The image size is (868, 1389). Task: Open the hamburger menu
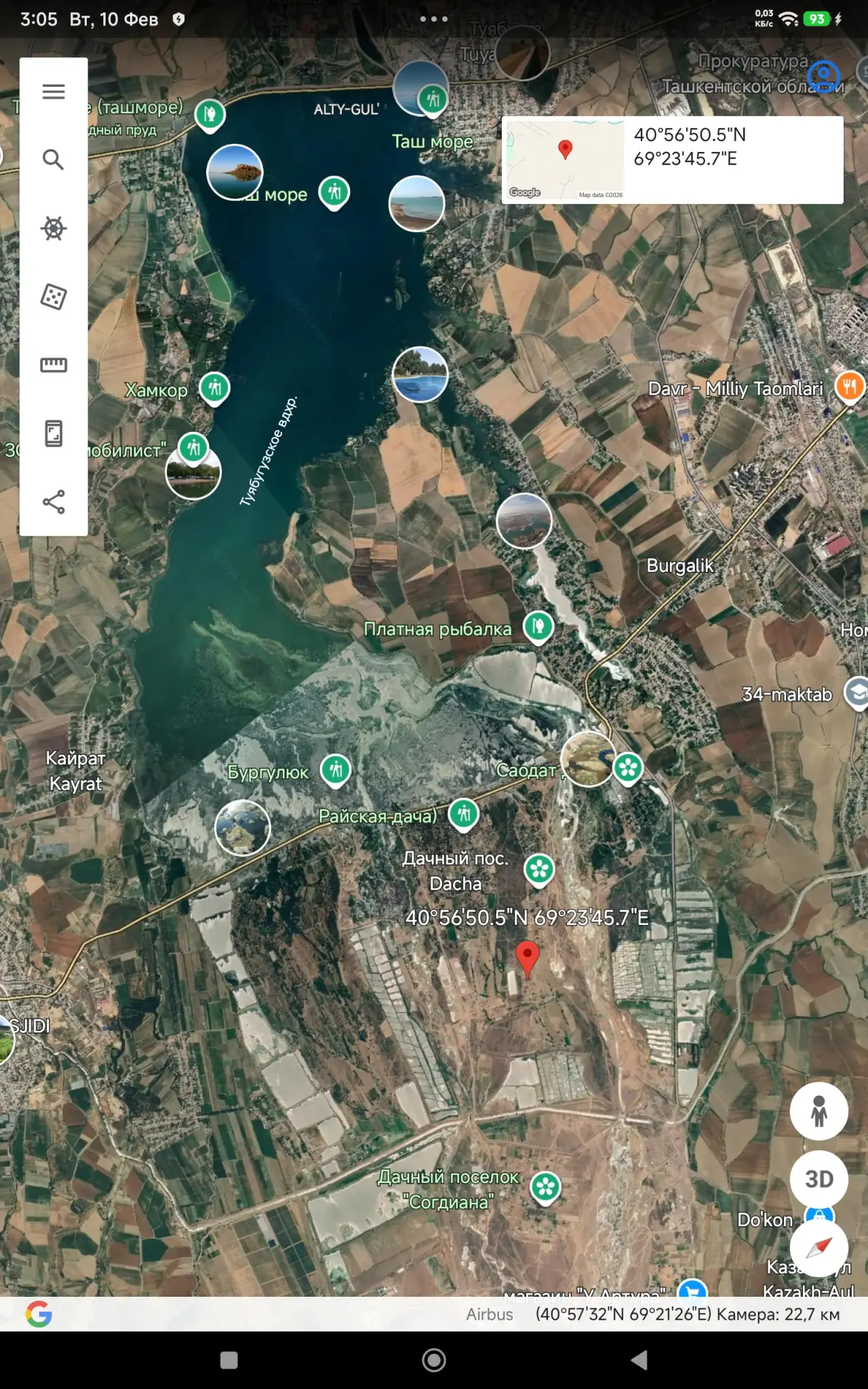click(x=54, y=92)
